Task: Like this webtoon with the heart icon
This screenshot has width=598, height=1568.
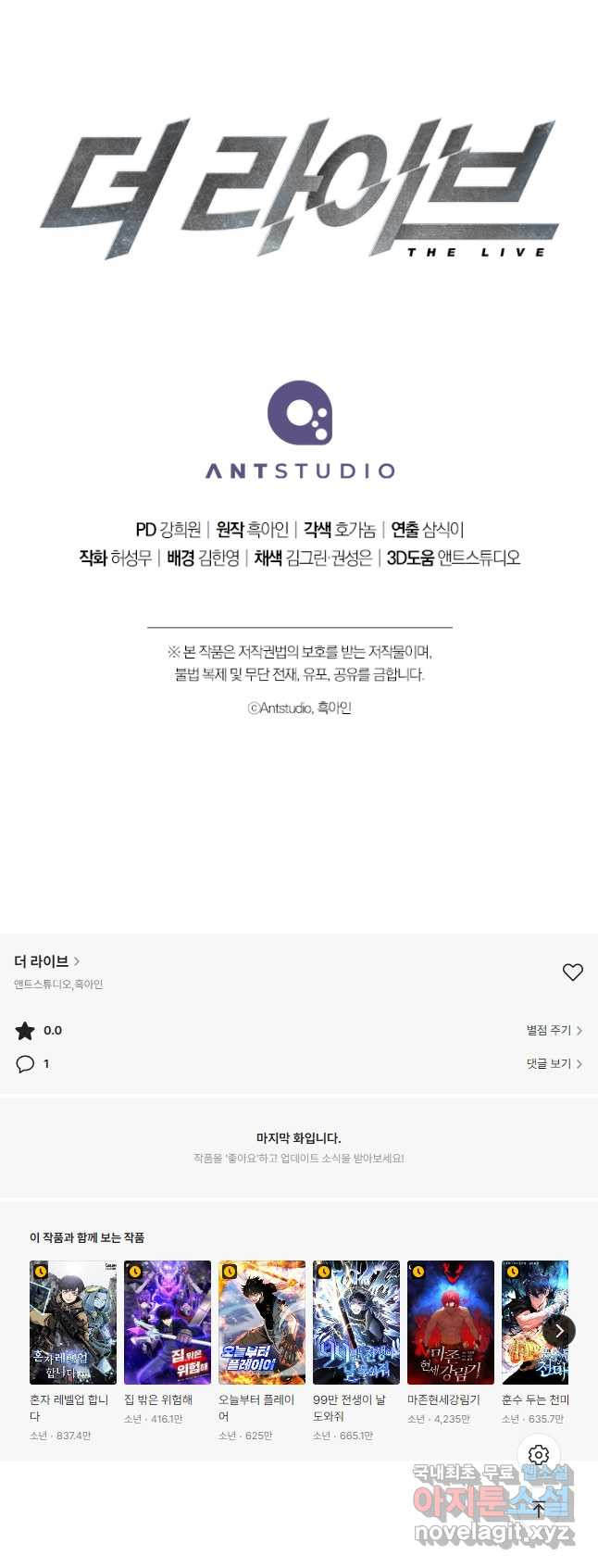Action: coord(572,972)
